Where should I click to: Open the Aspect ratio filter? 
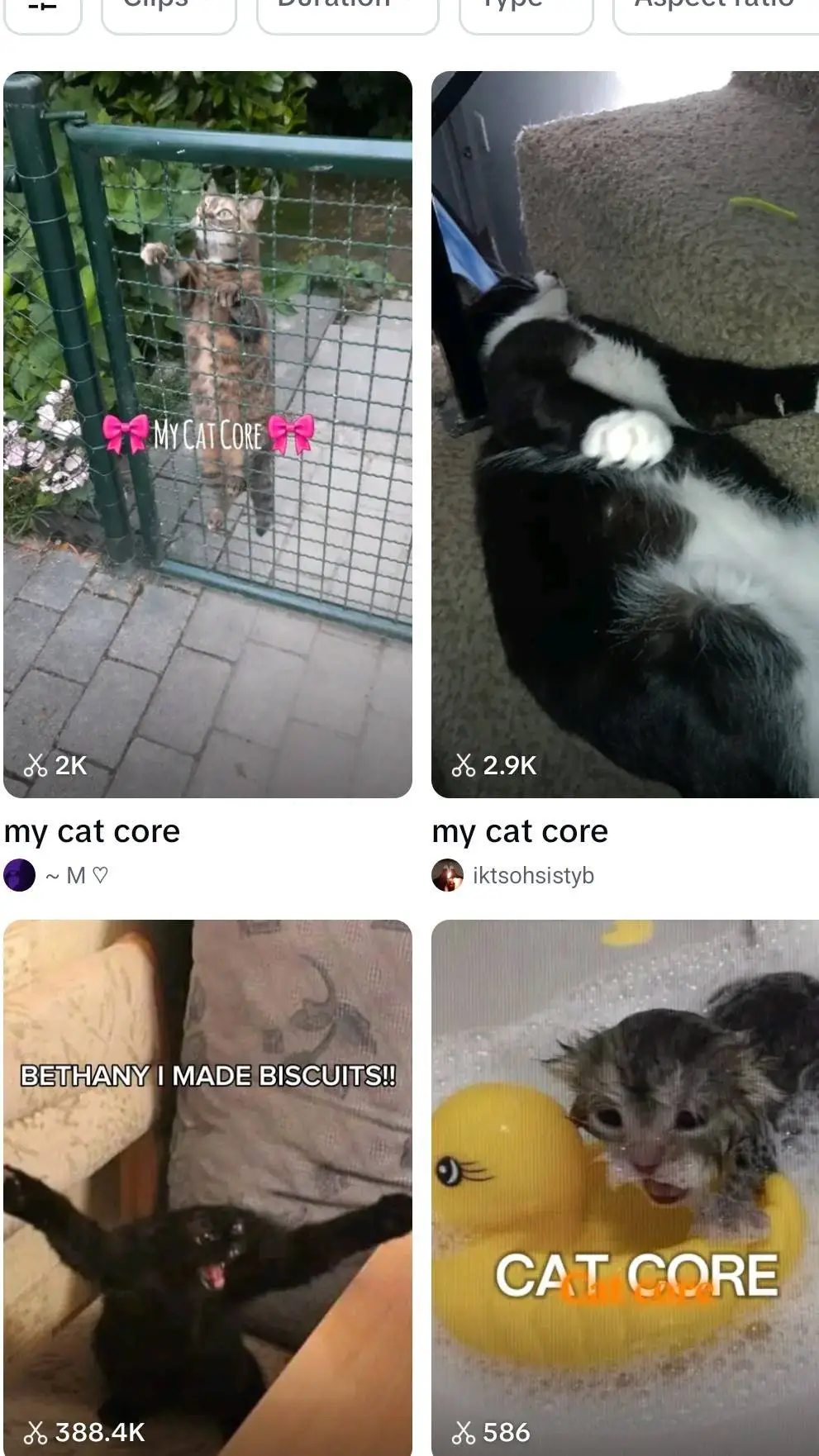tap(716, 12)
